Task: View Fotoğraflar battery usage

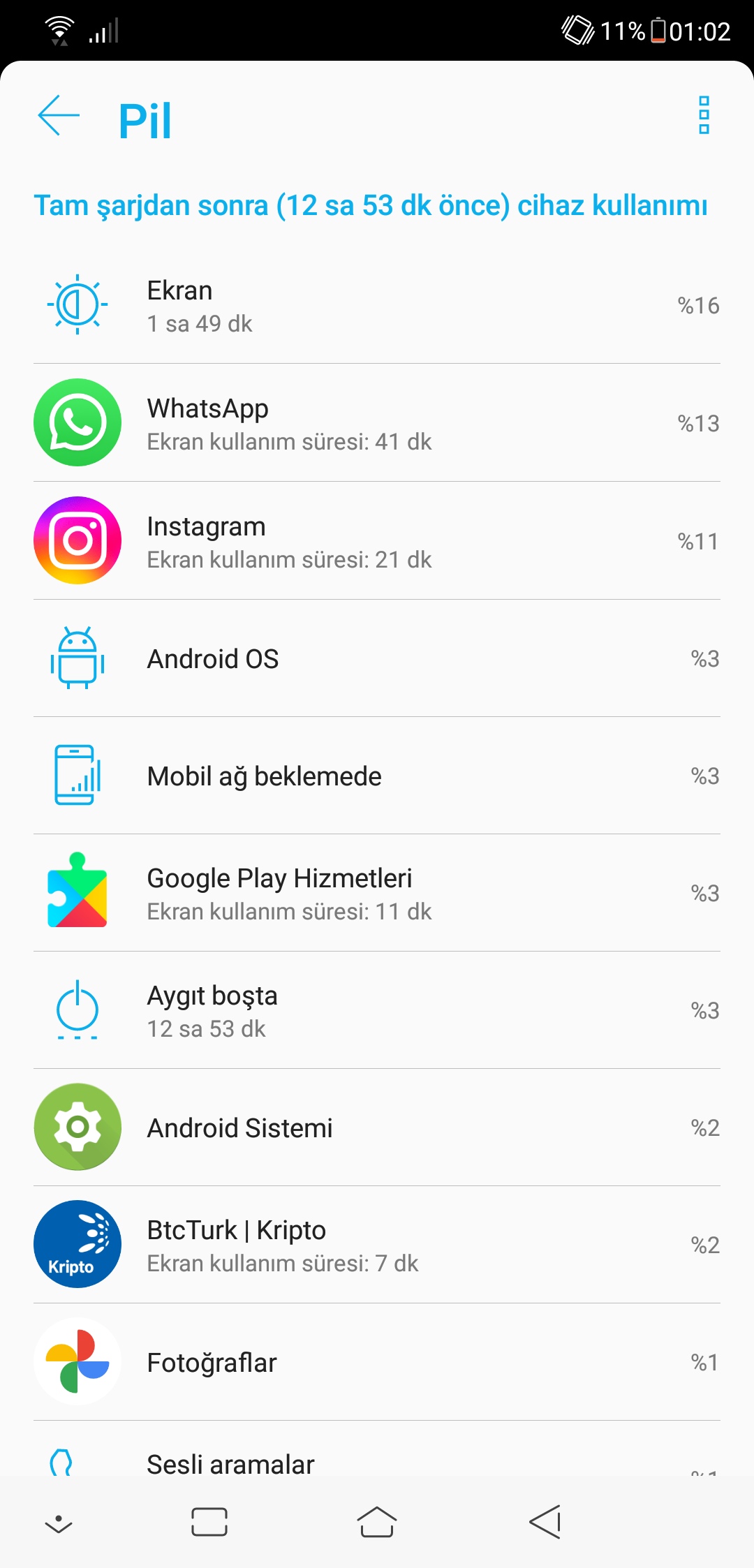Action: point(377,1362)
